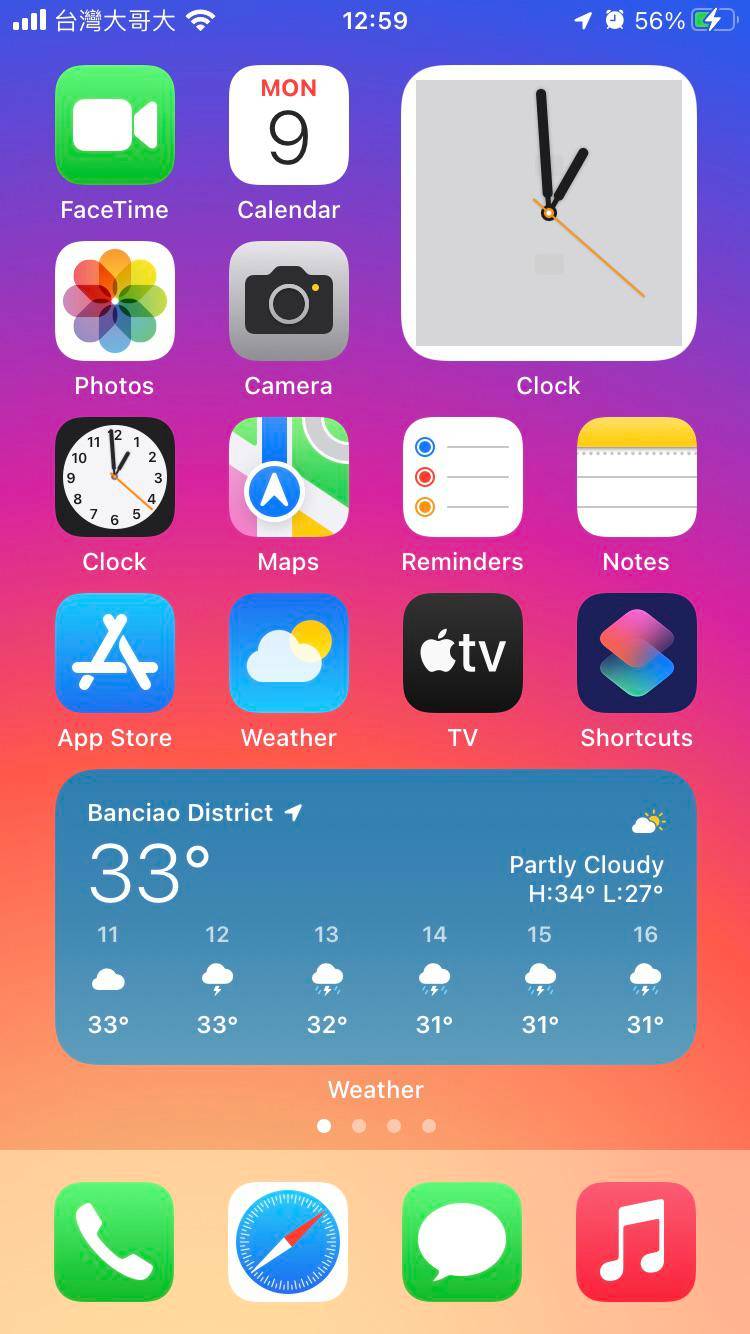Launch Safari from the dock
This screenshot has height=1334, width=750.
coord(288,1240)
